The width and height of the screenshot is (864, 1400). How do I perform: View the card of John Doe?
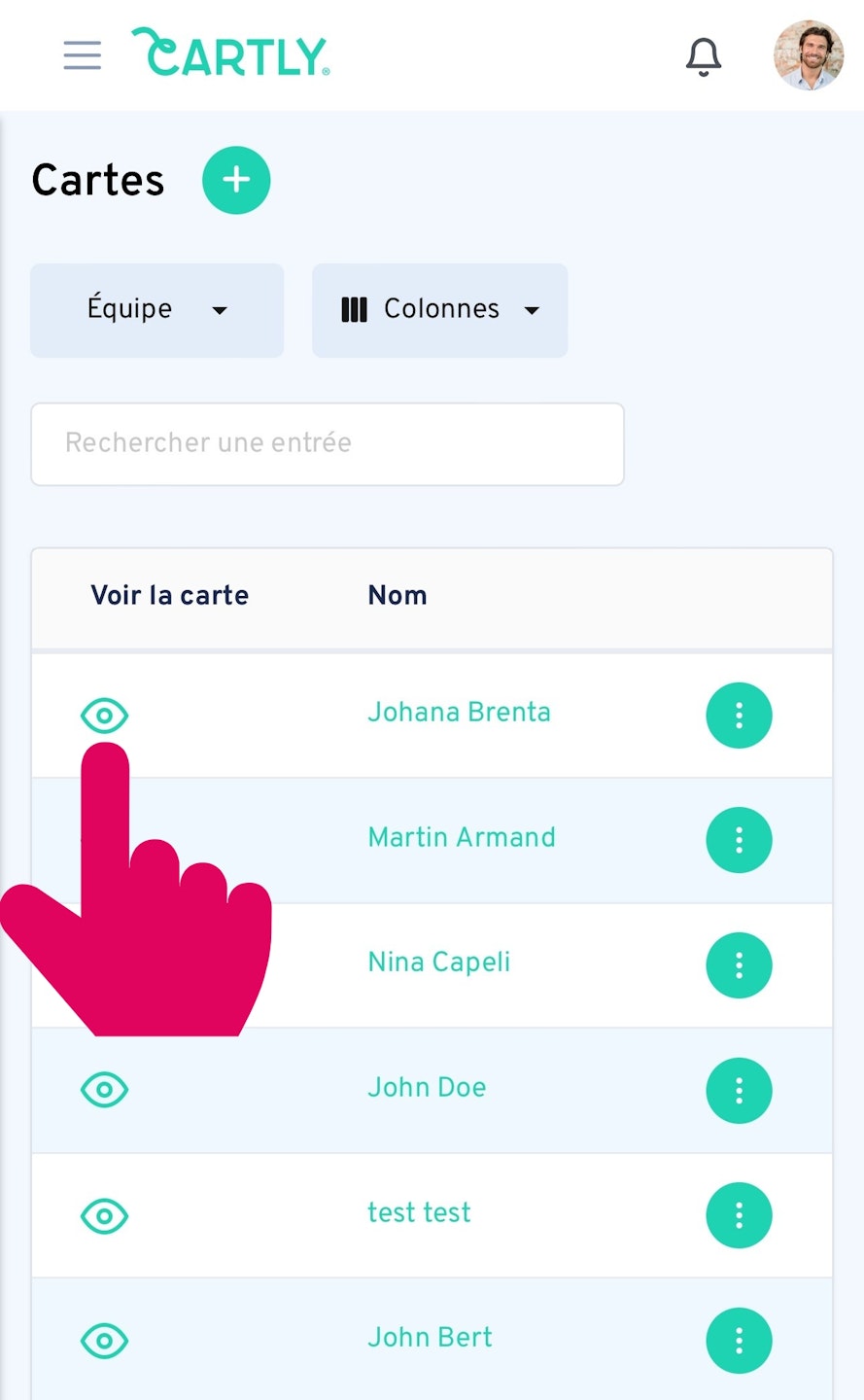(104, 1090)
